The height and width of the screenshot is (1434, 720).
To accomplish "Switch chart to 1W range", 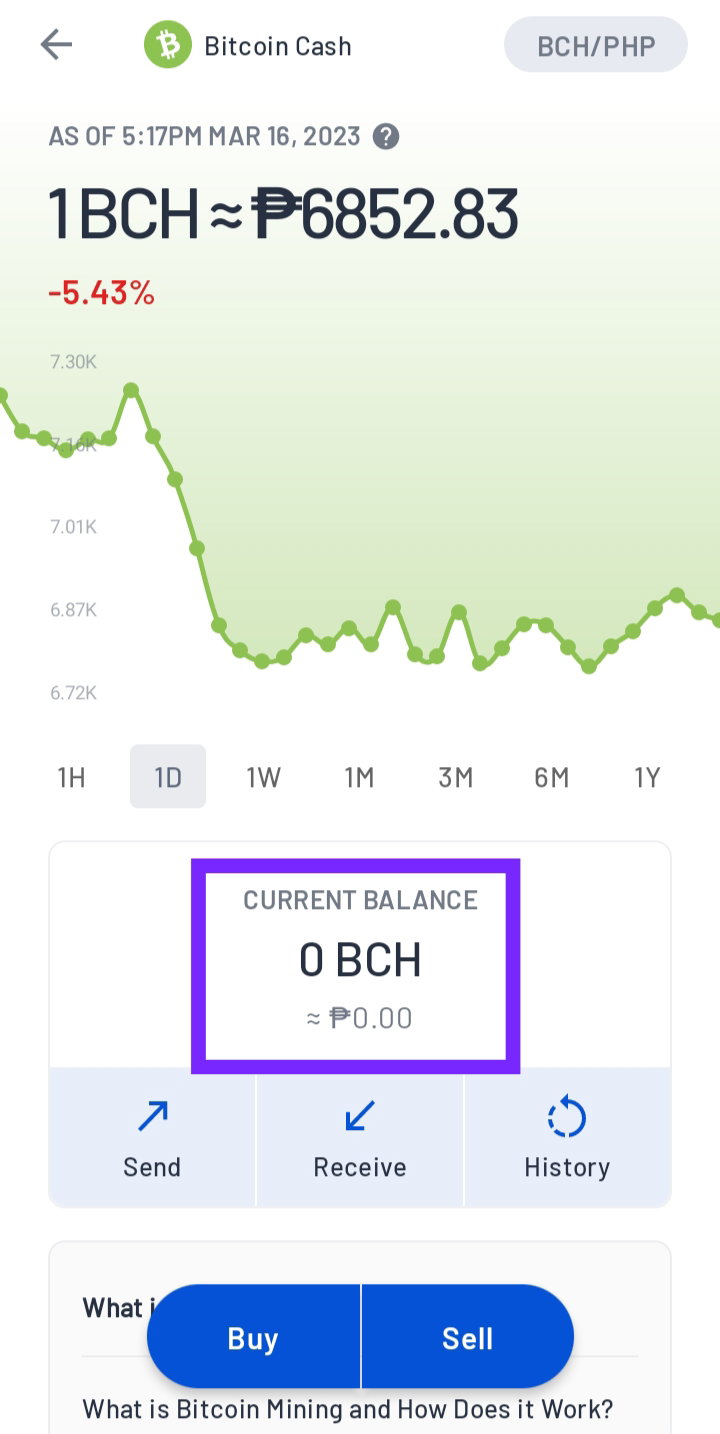I will (x=264, y=777).
